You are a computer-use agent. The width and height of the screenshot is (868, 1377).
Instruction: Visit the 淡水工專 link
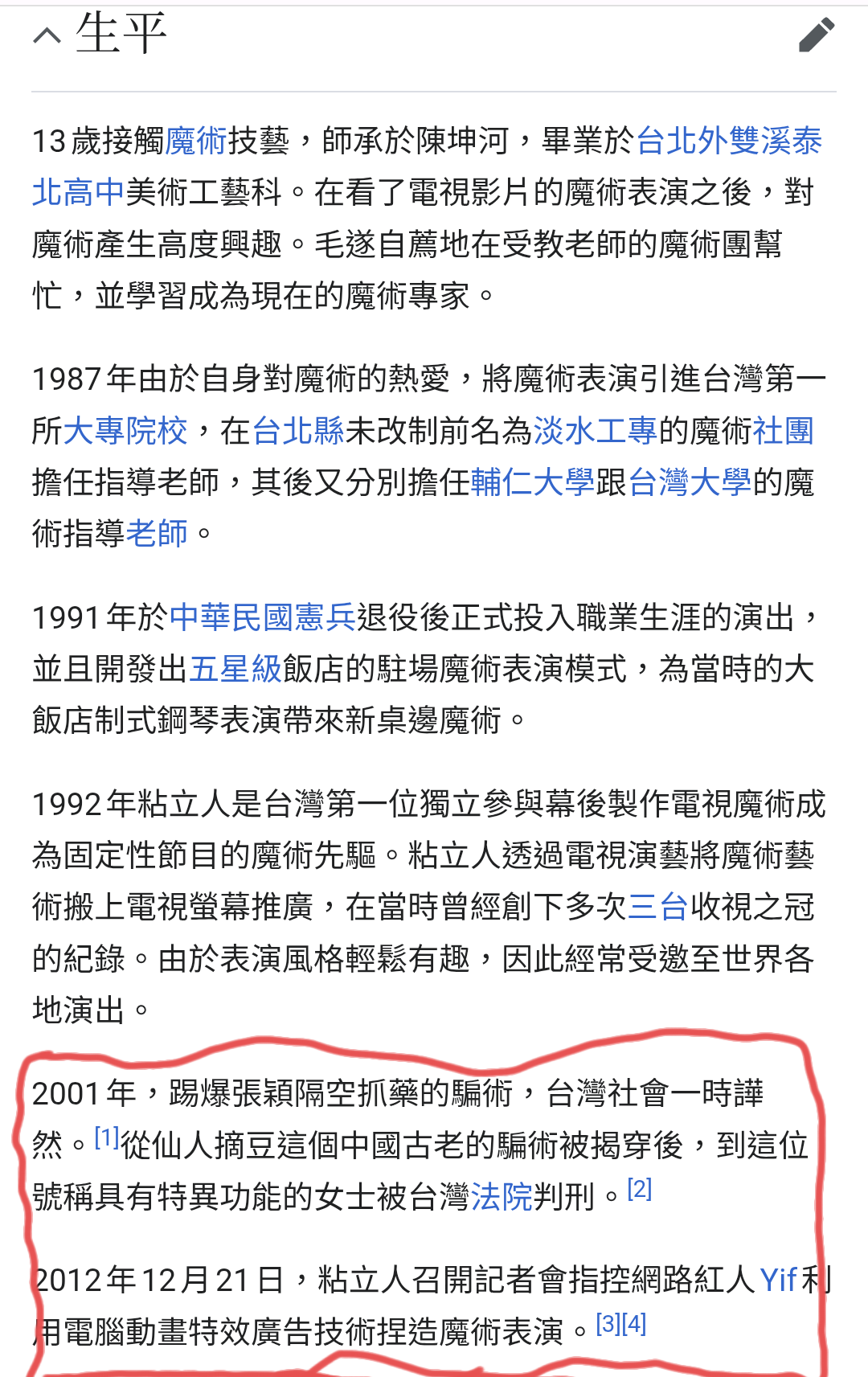pyautogui.click(x=596, y=431)
